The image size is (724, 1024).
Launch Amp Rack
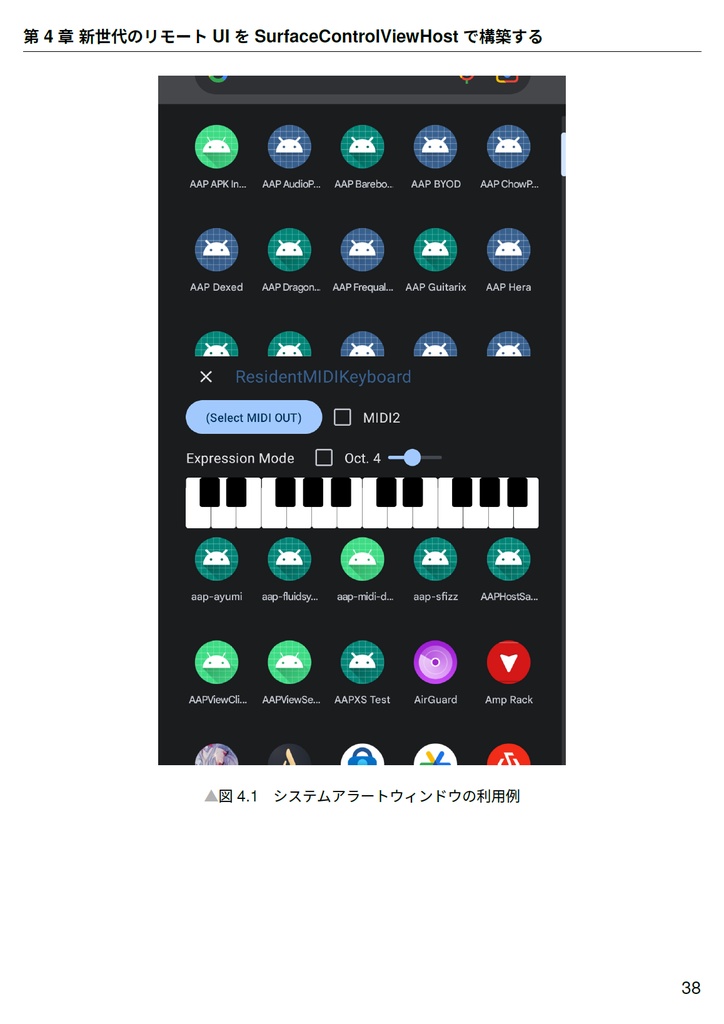click(508, 661)
